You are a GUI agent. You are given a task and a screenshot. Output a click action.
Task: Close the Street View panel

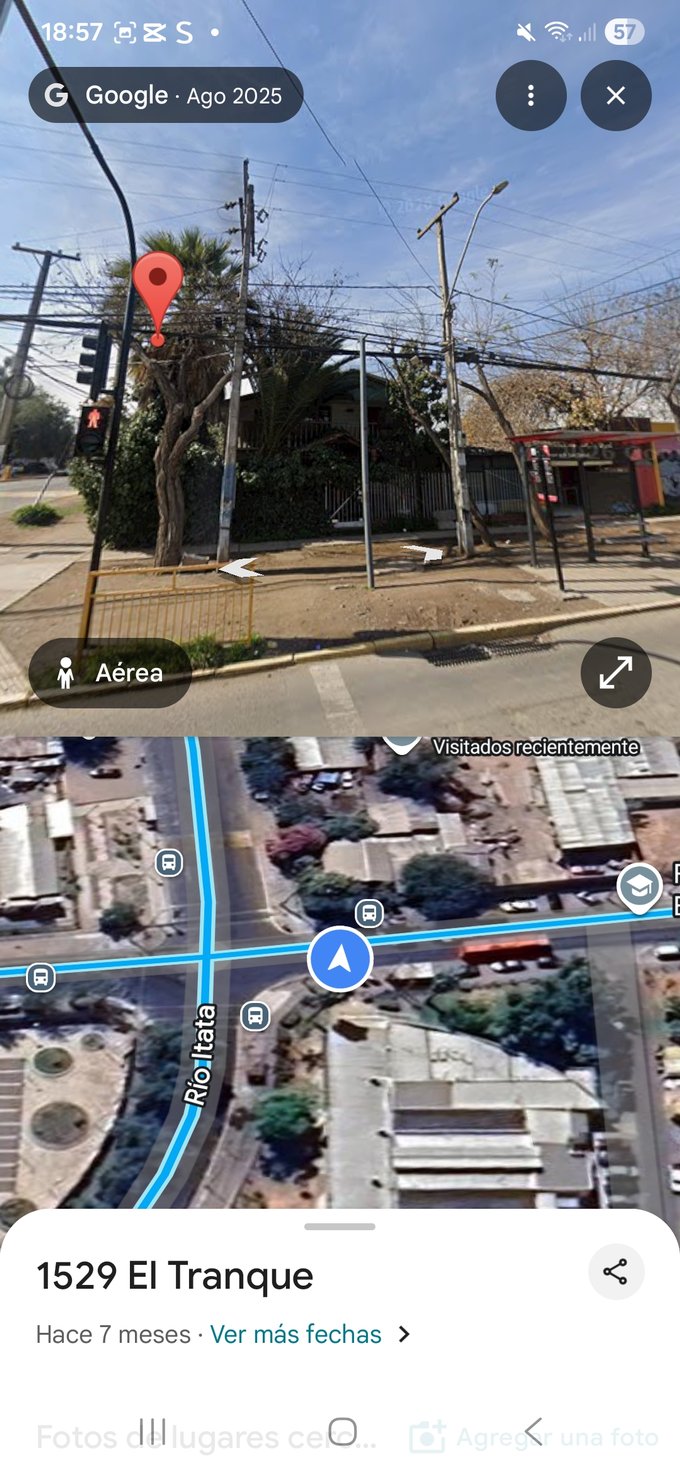pos(616,96)
